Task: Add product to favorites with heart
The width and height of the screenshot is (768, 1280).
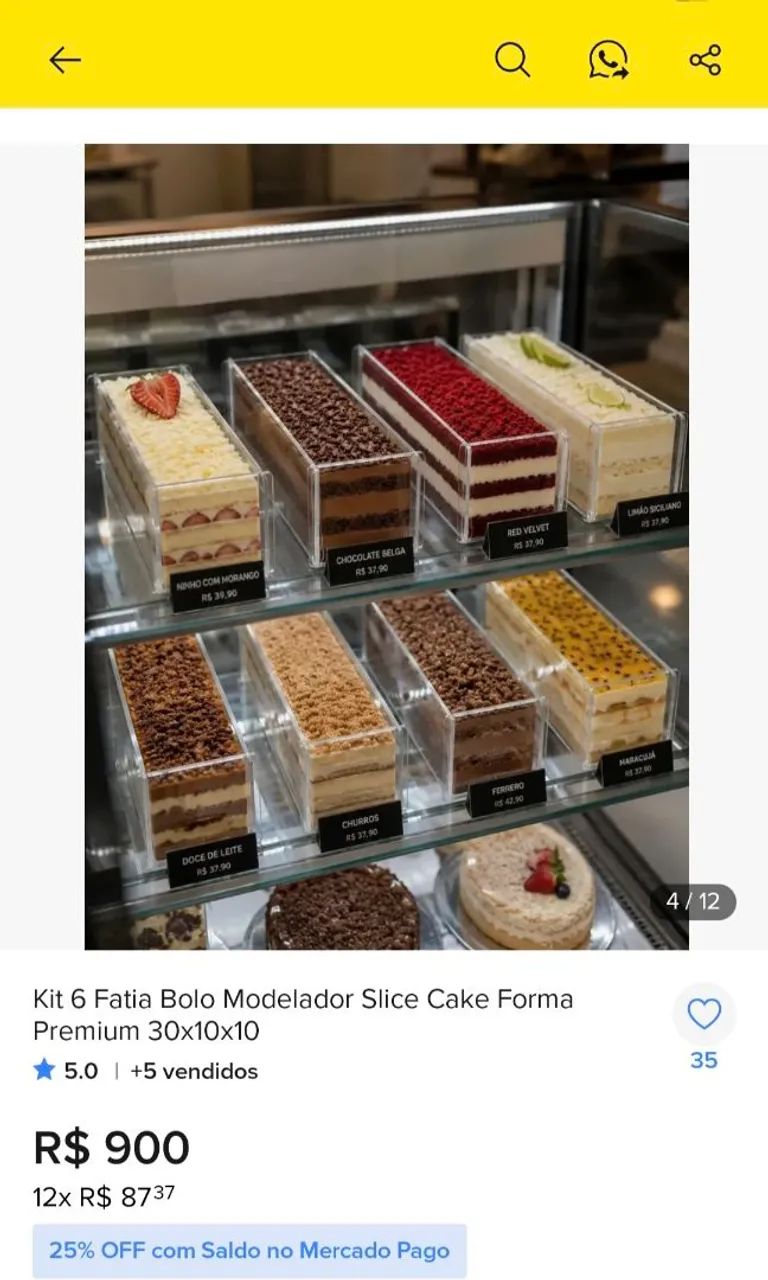Action: coord(704,1015)
